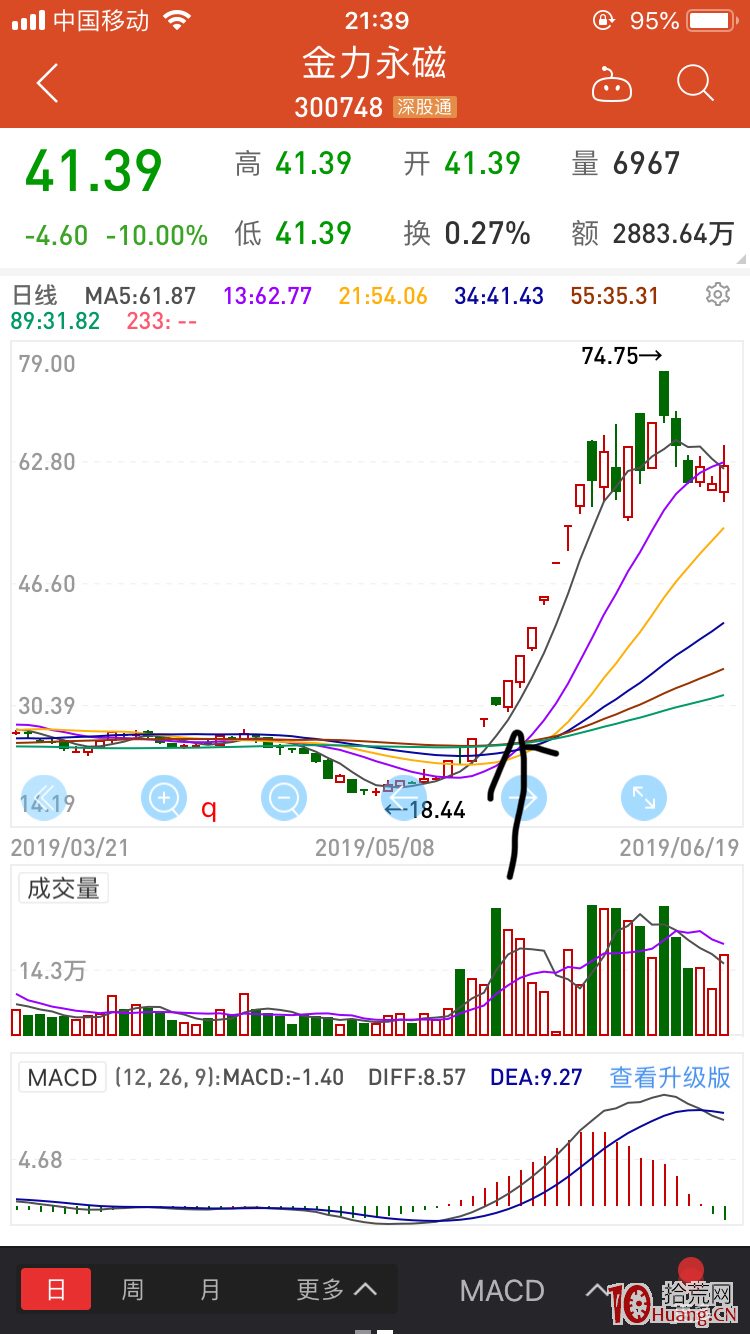Image resolution: width=750 pixels, height=1334 pixels.
Task: Toggle the 成交量 volume panel label
Action: click(x=62, y=888)
